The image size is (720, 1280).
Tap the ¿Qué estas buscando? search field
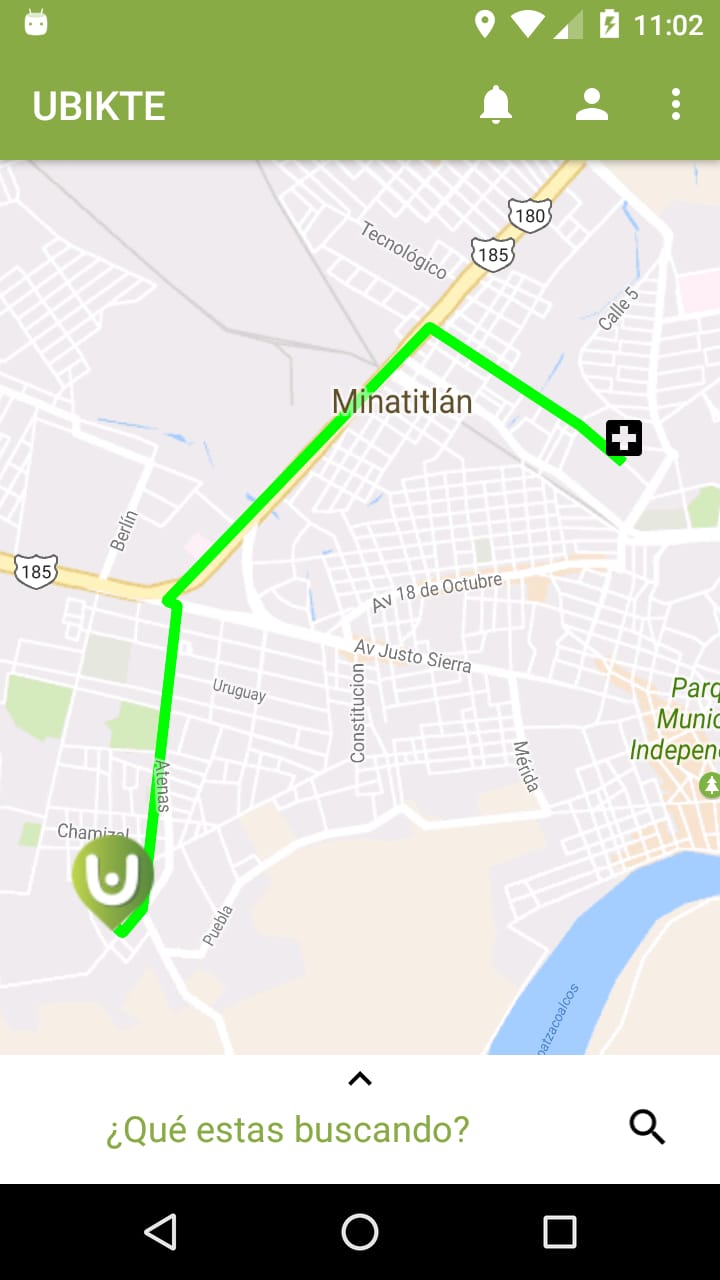click(288, 1130)
